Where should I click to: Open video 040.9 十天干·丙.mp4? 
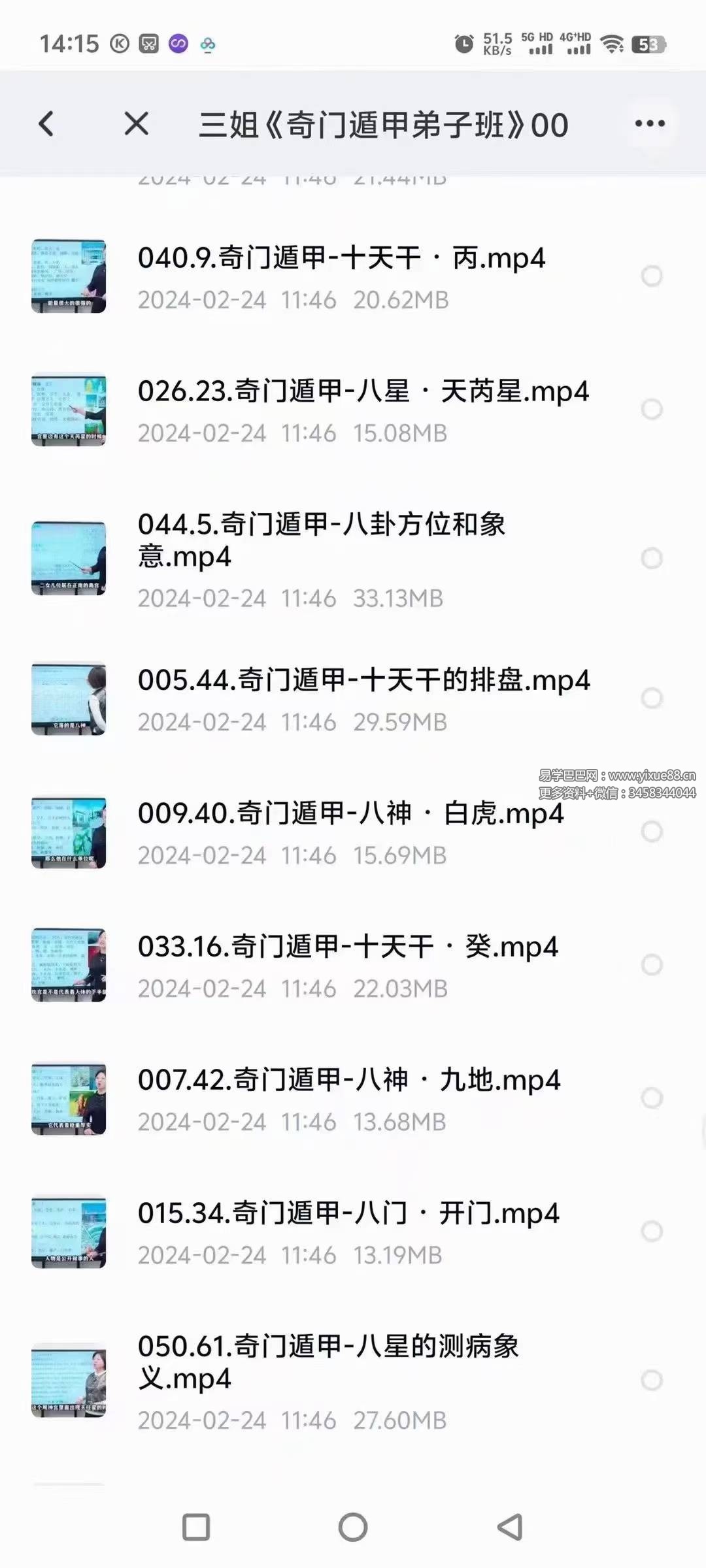pyautogui.click(x=341, y=259)
